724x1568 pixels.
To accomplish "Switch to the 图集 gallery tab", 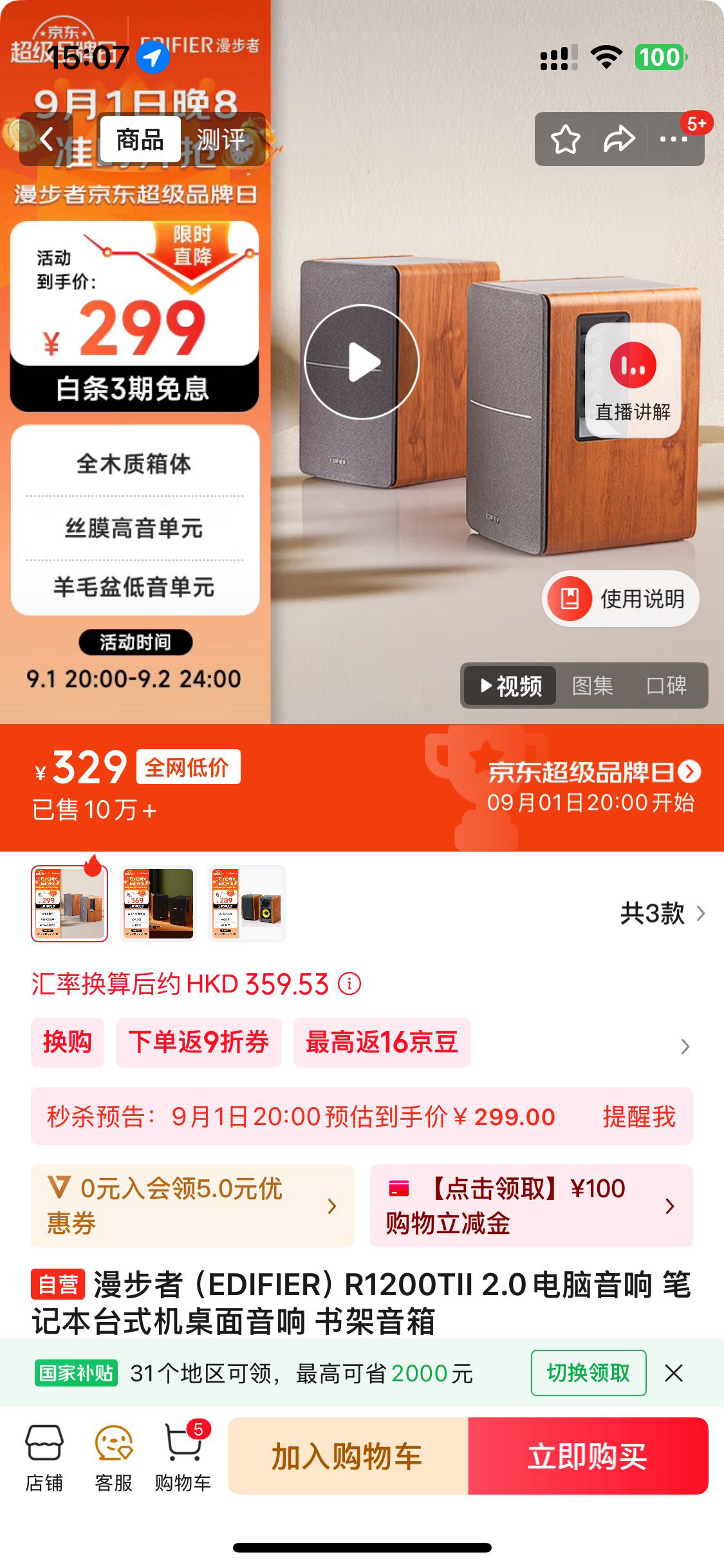I will (593, 686).
